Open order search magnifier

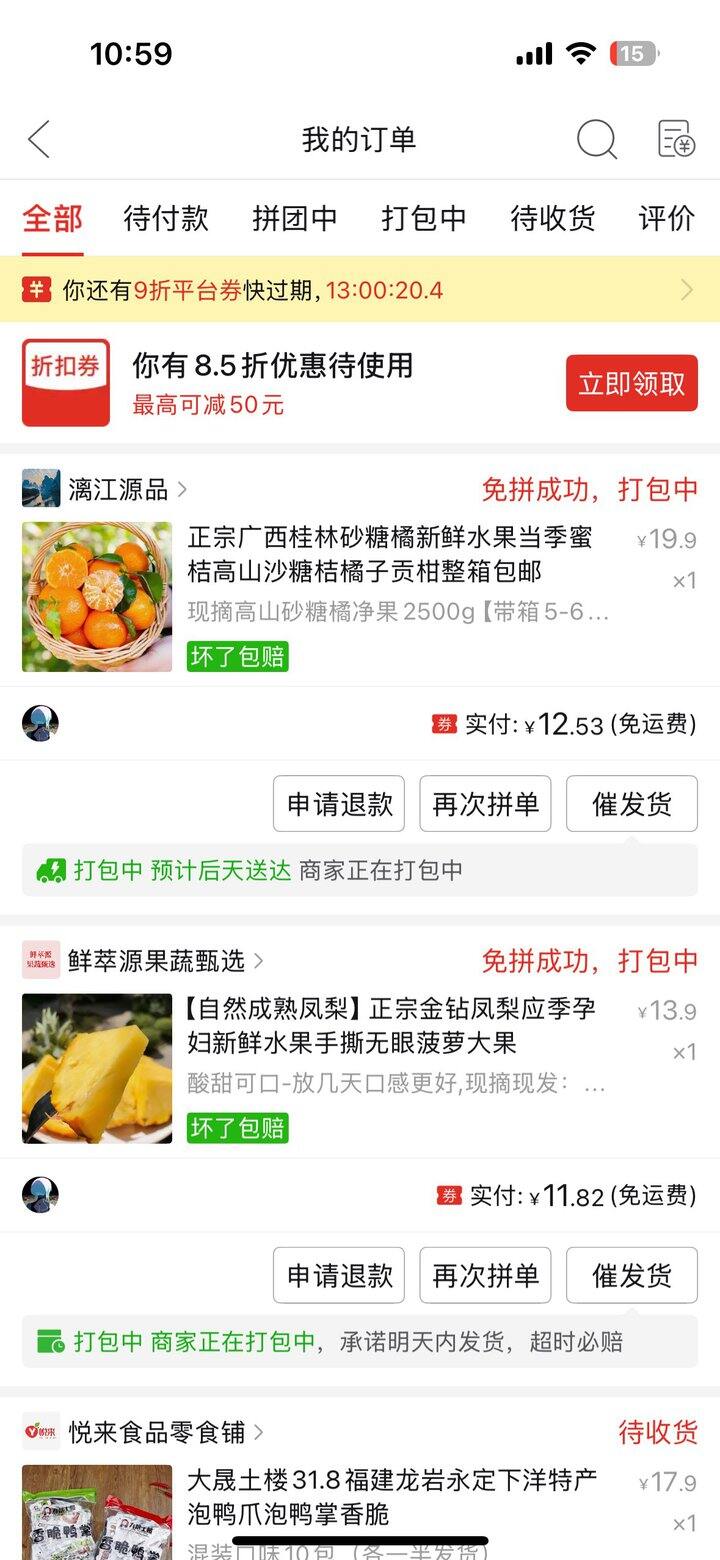[596, 140]
